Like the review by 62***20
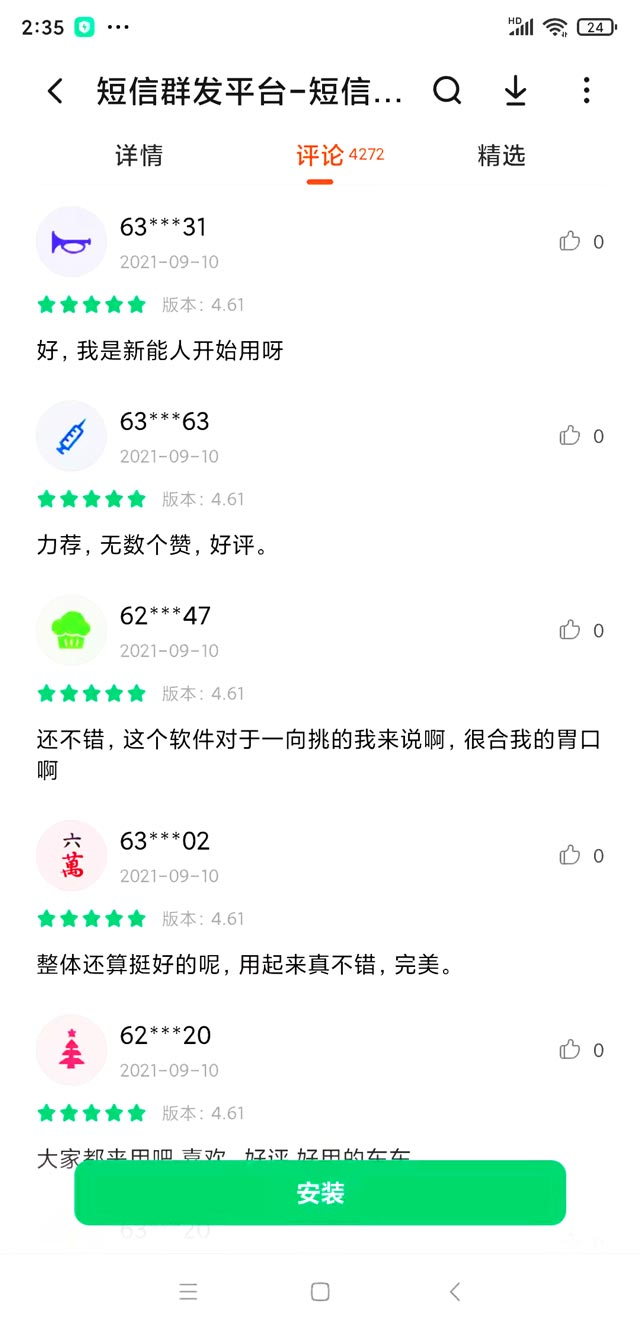Viewport: 640px width, 1330px height. (570, 1049)
